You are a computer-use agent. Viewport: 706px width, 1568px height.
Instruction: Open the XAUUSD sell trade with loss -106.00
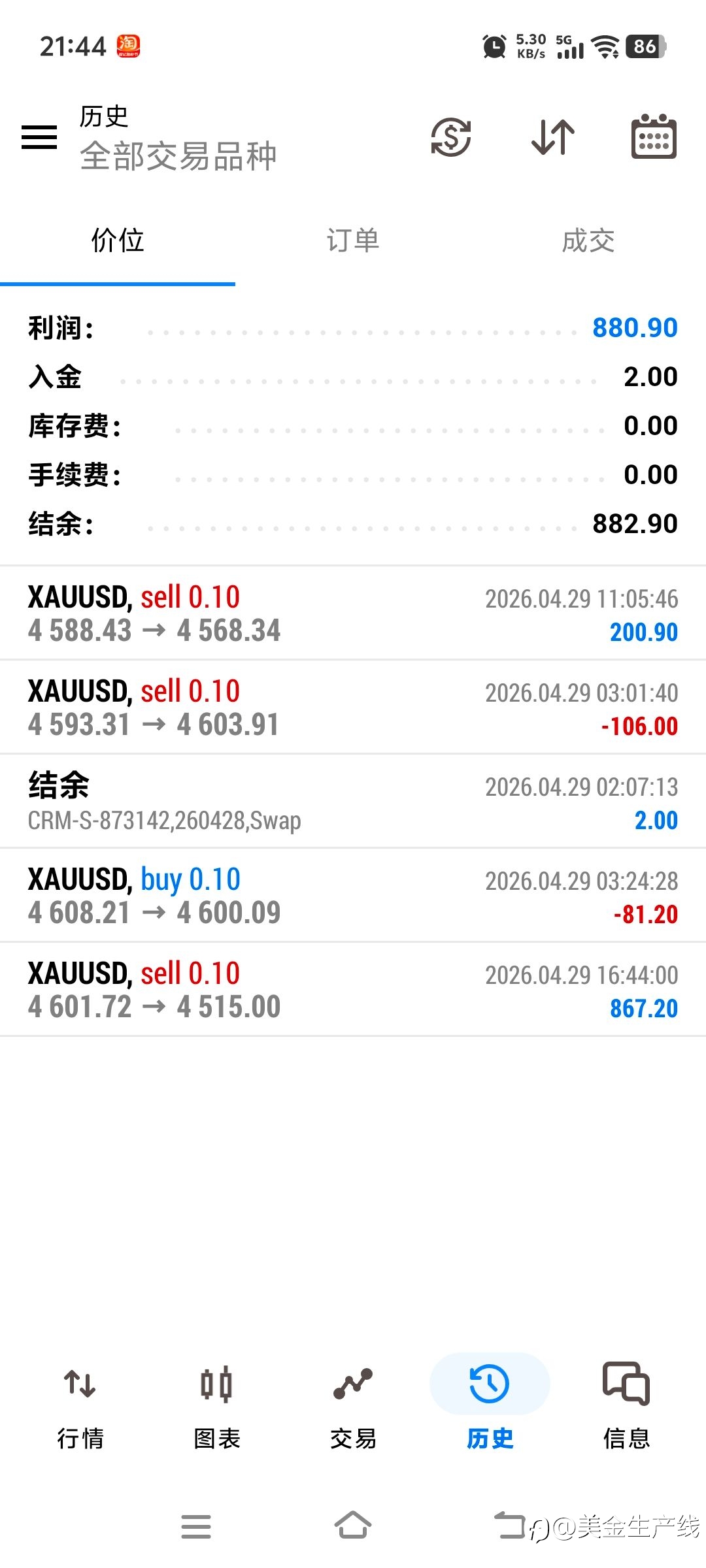coord(353,708)
